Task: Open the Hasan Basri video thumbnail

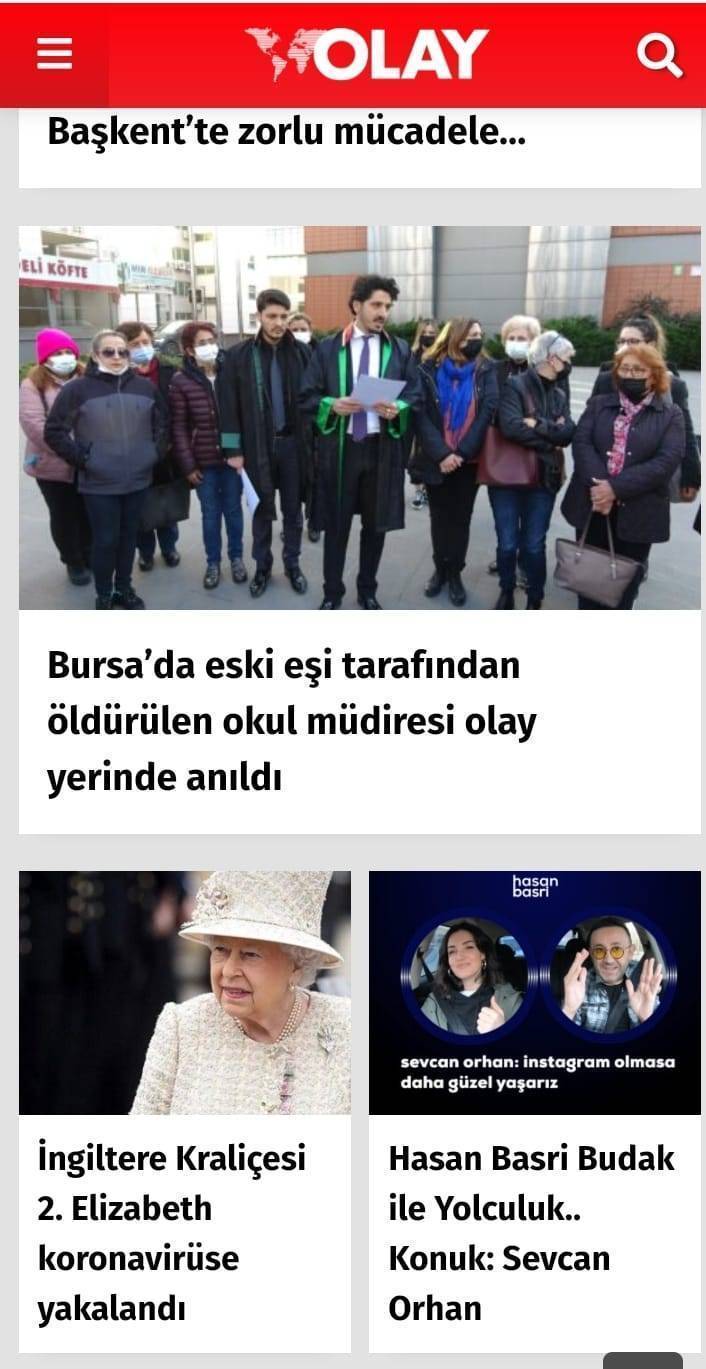Action: coord(534,992)
